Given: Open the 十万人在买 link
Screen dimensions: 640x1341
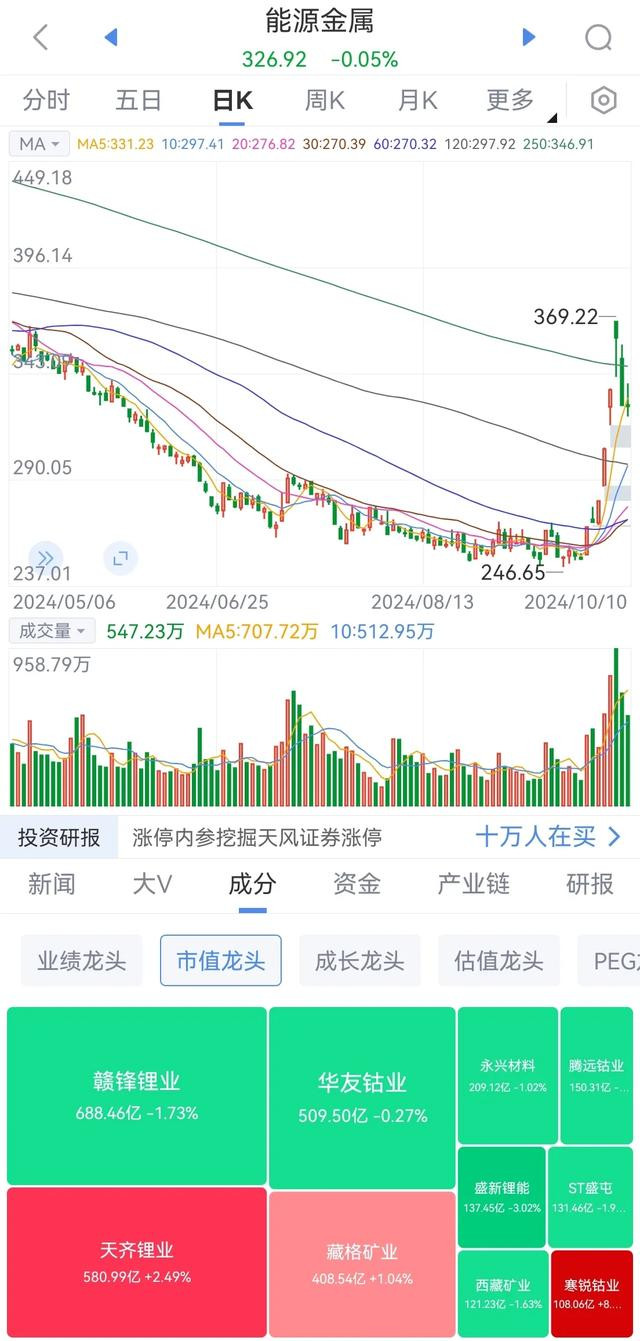Looking at the screenshot, I should [x=549, y=837].
